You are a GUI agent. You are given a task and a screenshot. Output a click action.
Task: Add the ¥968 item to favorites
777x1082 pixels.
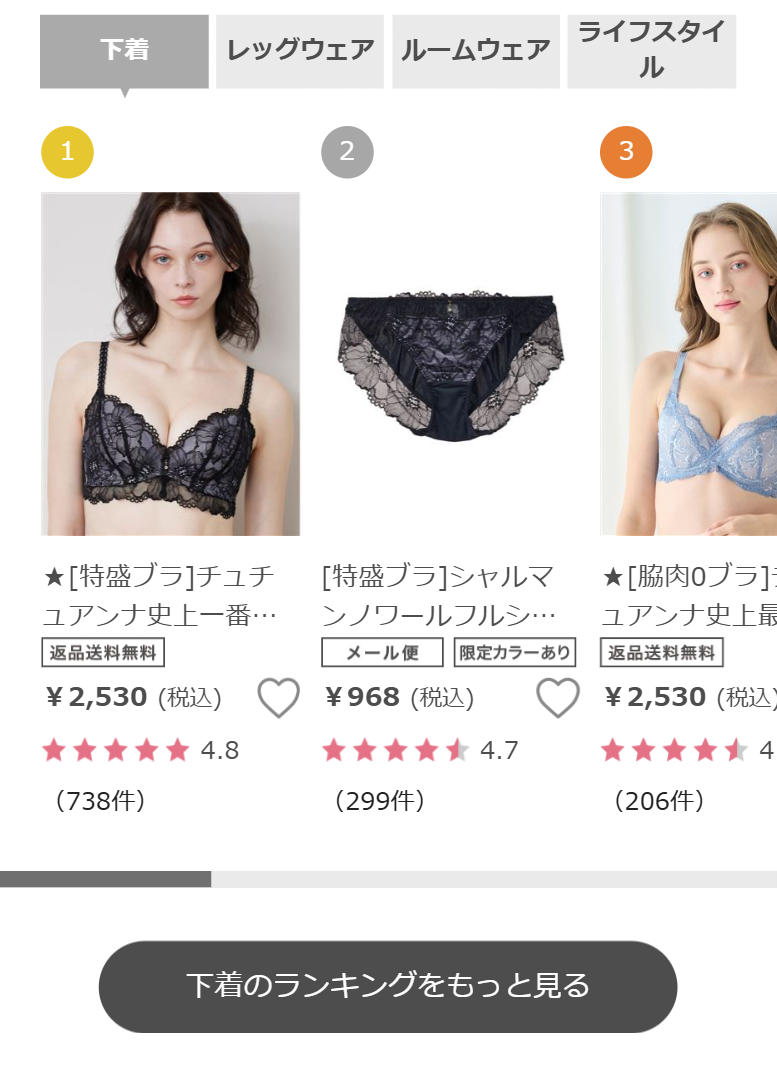[x=557, y=698]
